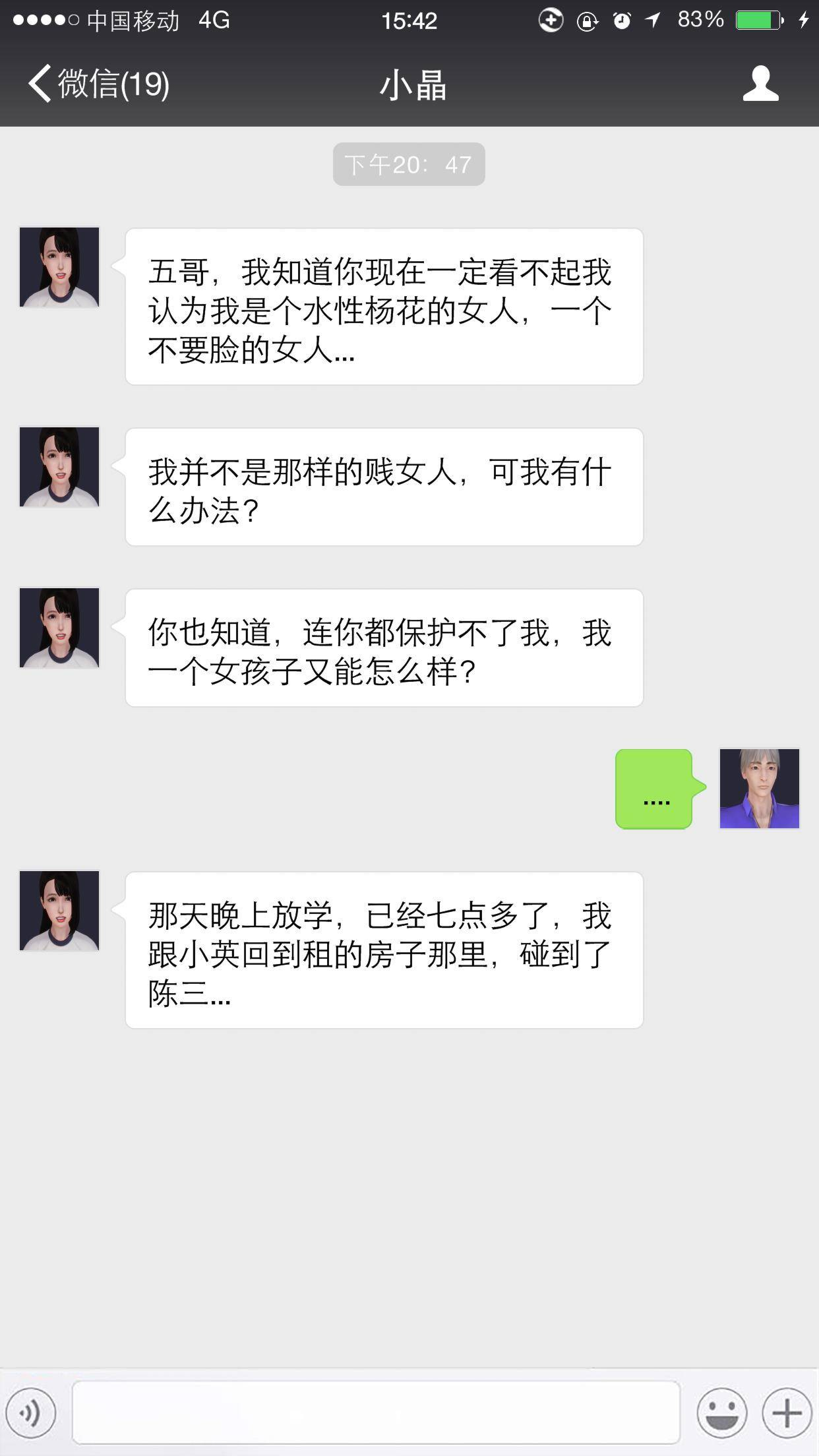Open your own avatar next to the green bubble
The height and width of the screenshot is (1456, 819).
point(759,788)
